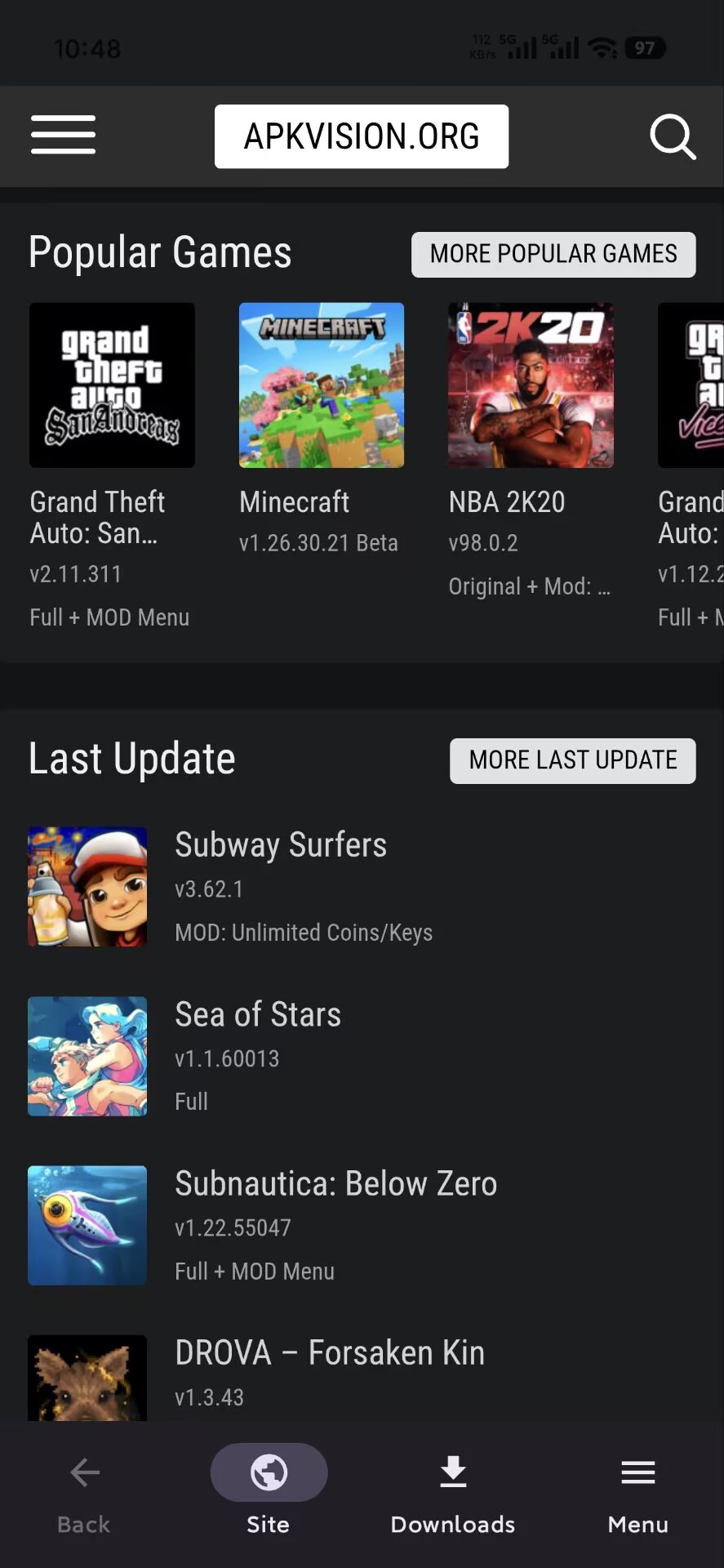Open the bottom Menu tab

click(638, 1494)
